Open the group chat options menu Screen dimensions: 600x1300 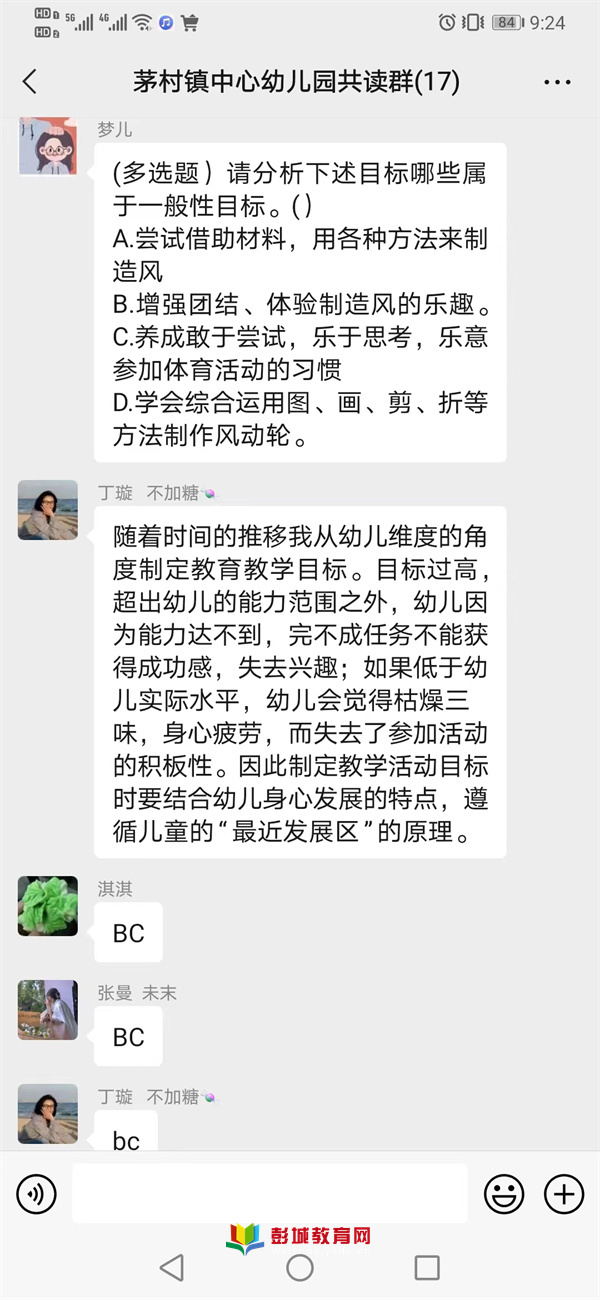pos(558,82)
